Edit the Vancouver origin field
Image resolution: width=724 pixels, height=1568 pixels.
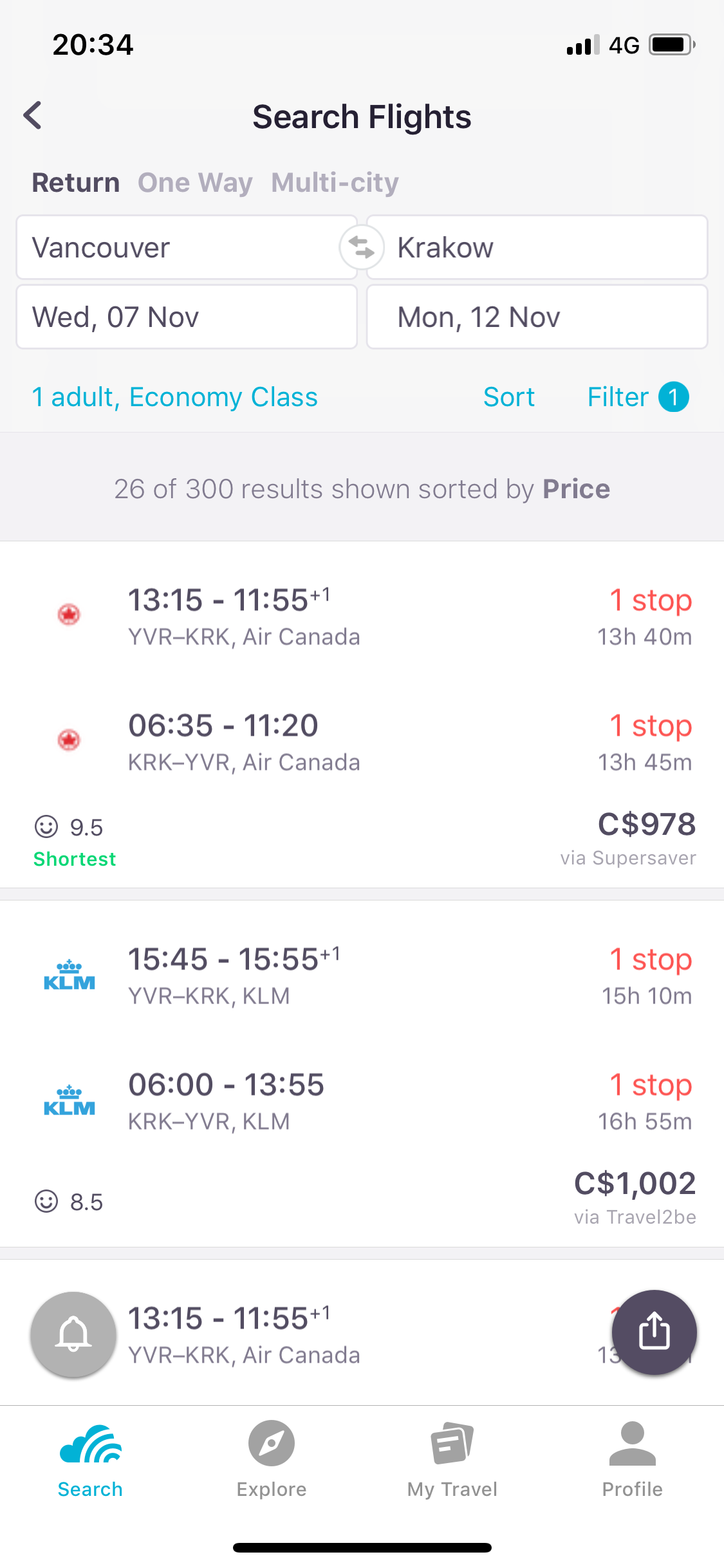click(x=186, y=247)
